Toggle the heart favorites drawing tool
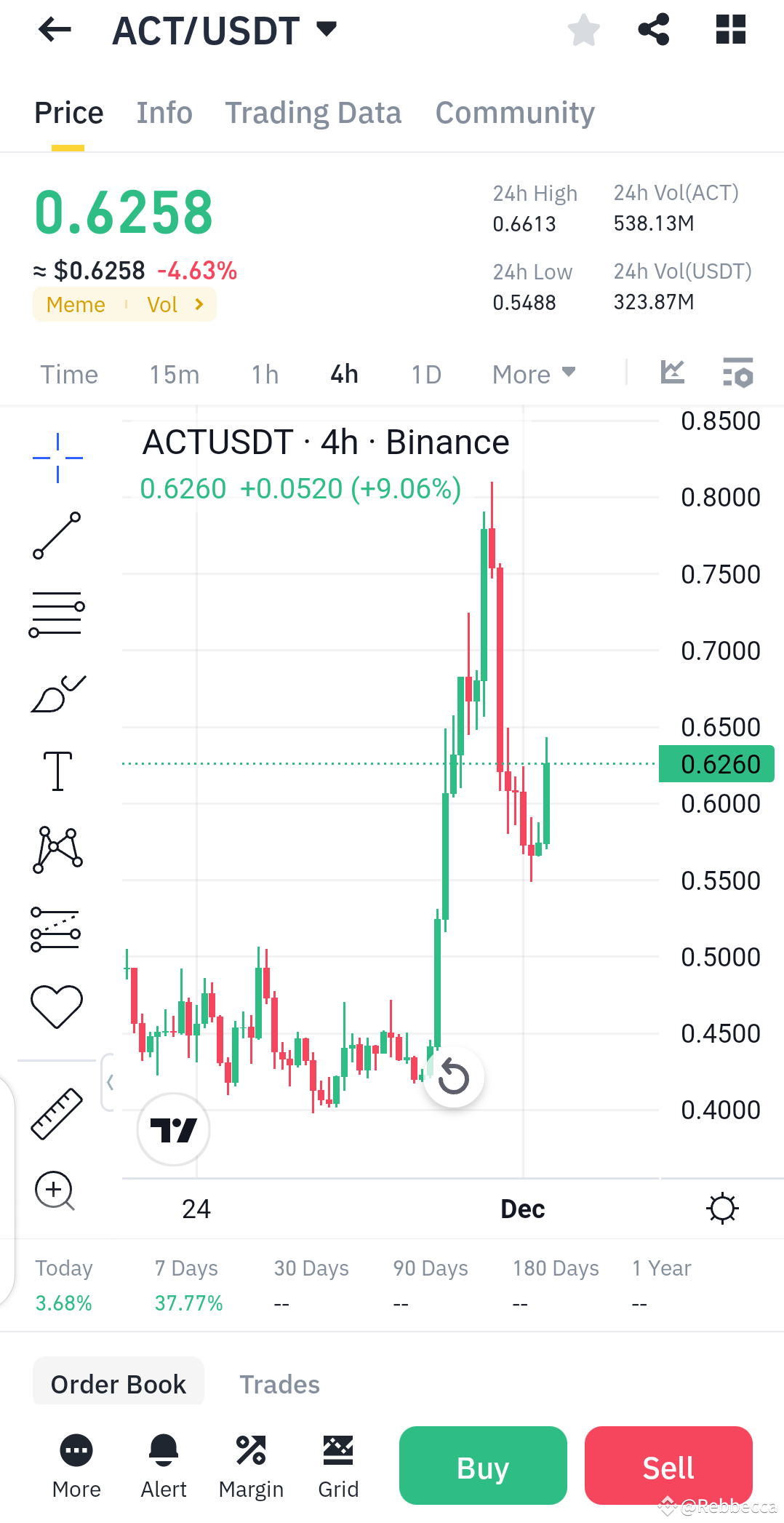This screenshot has width=784, height=1523. (x=57, y=1005)
